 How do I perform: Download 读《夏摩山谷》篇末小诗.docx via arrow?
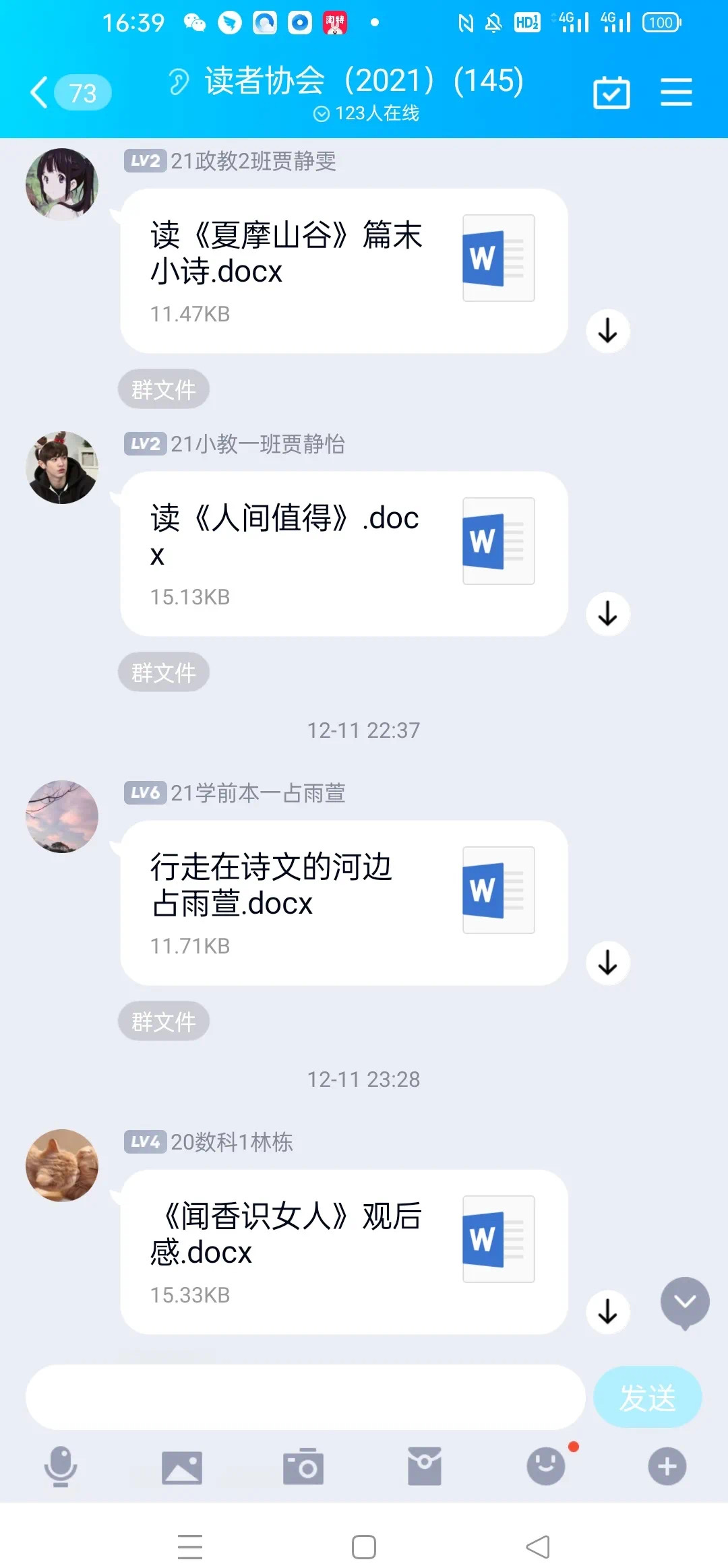tap(607, 331)
